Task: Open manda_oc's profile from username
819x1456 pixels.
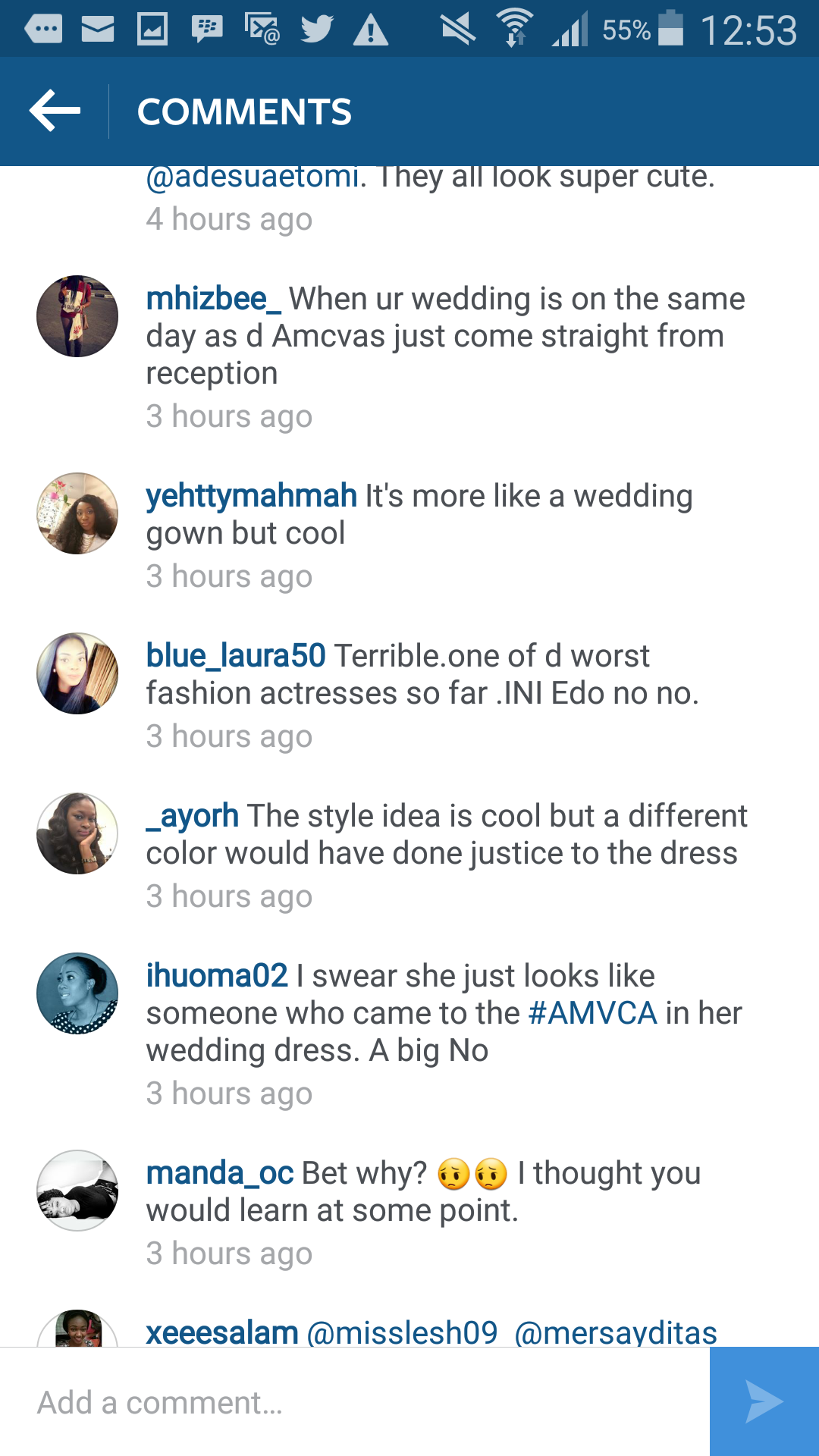Action: pos(220,1173)
